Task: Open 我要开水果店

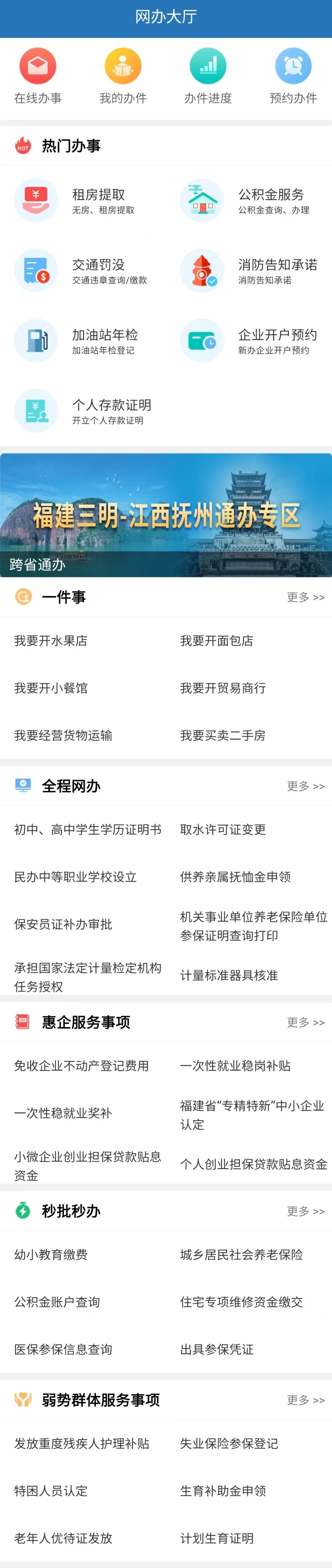Action: (51, 640)
